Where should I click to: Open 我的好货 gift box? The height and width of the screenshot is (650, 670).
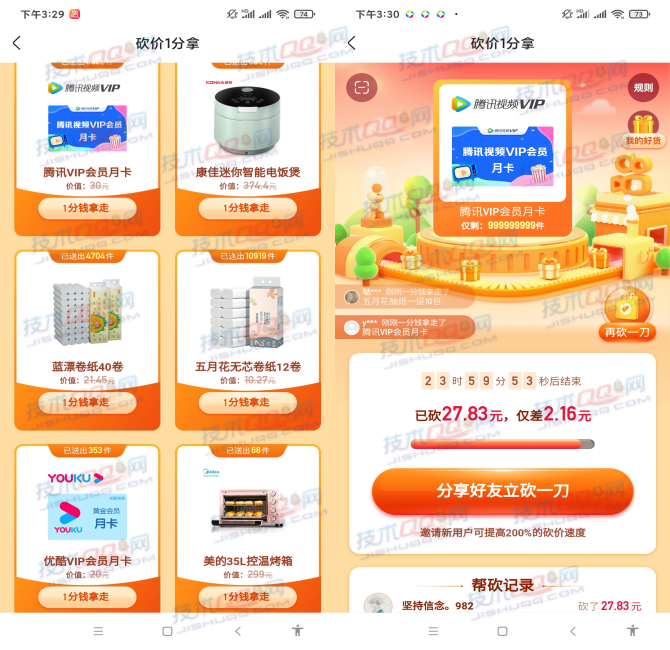643,130
